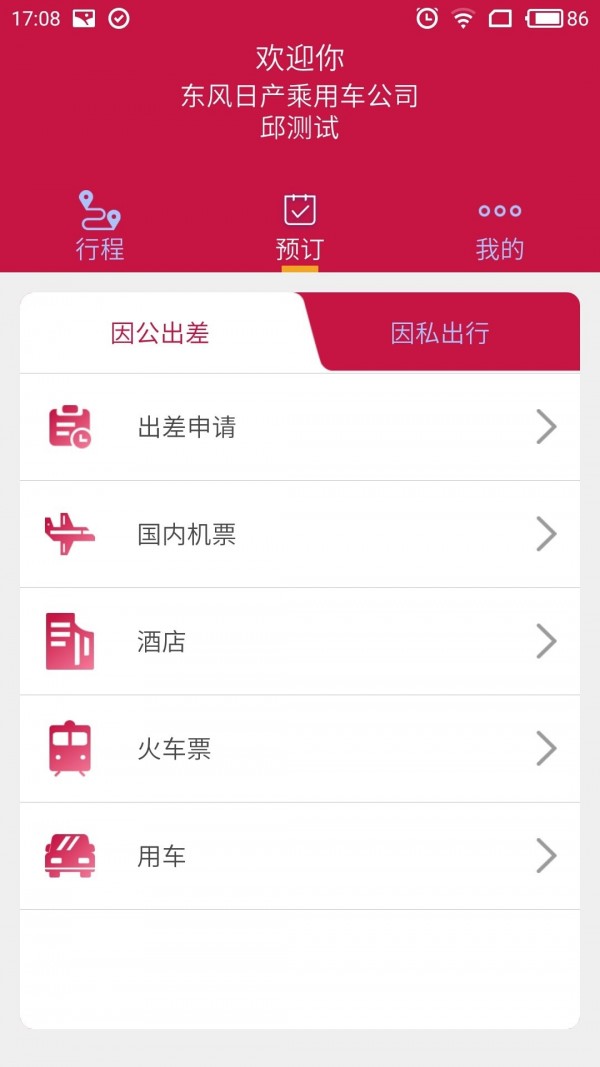
Task: Select the 因公出差 segment
Action: 160,333
